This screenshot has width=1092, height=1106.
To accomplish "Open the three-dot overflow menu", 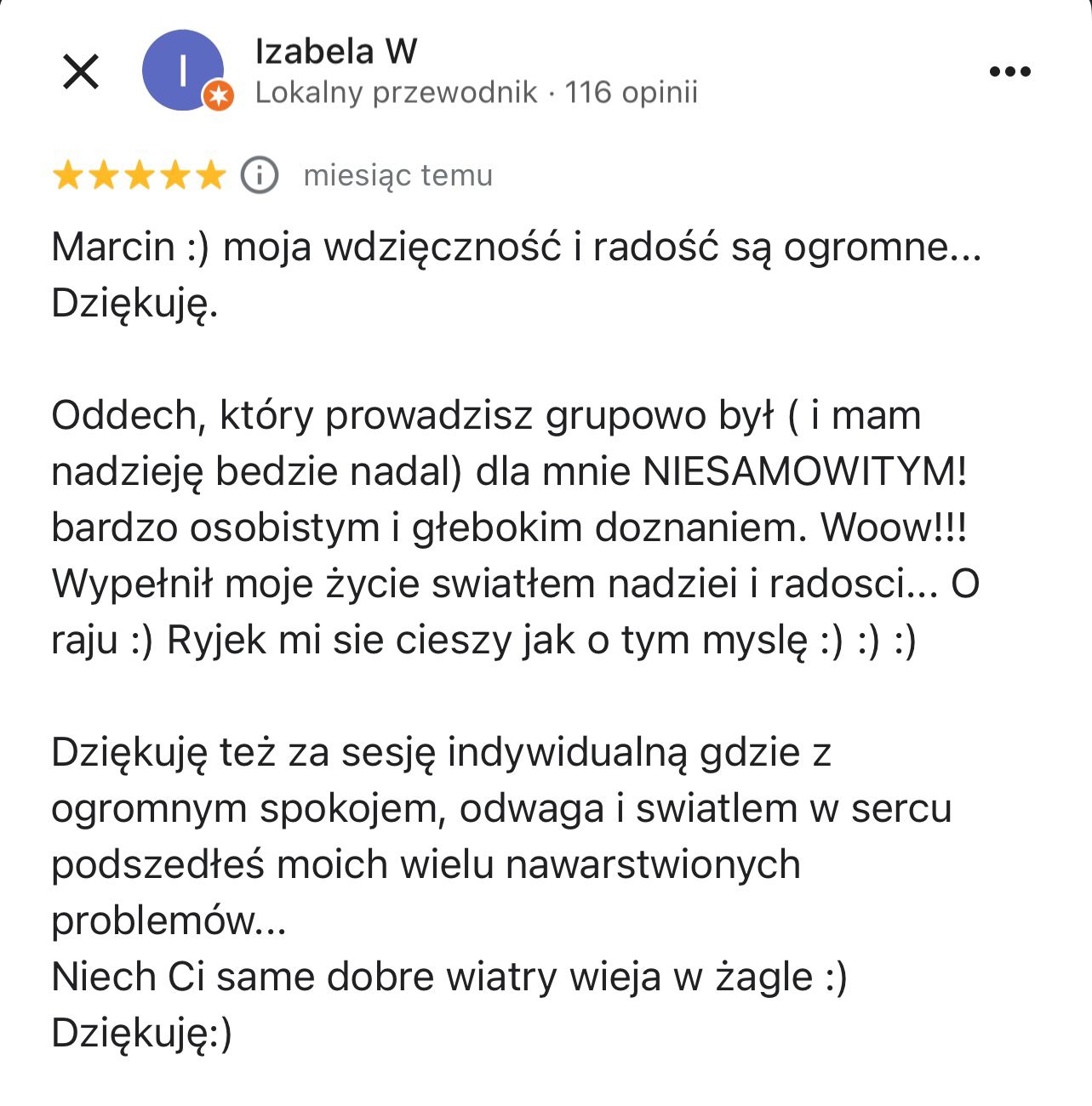I will click(x=1009, y=71).
